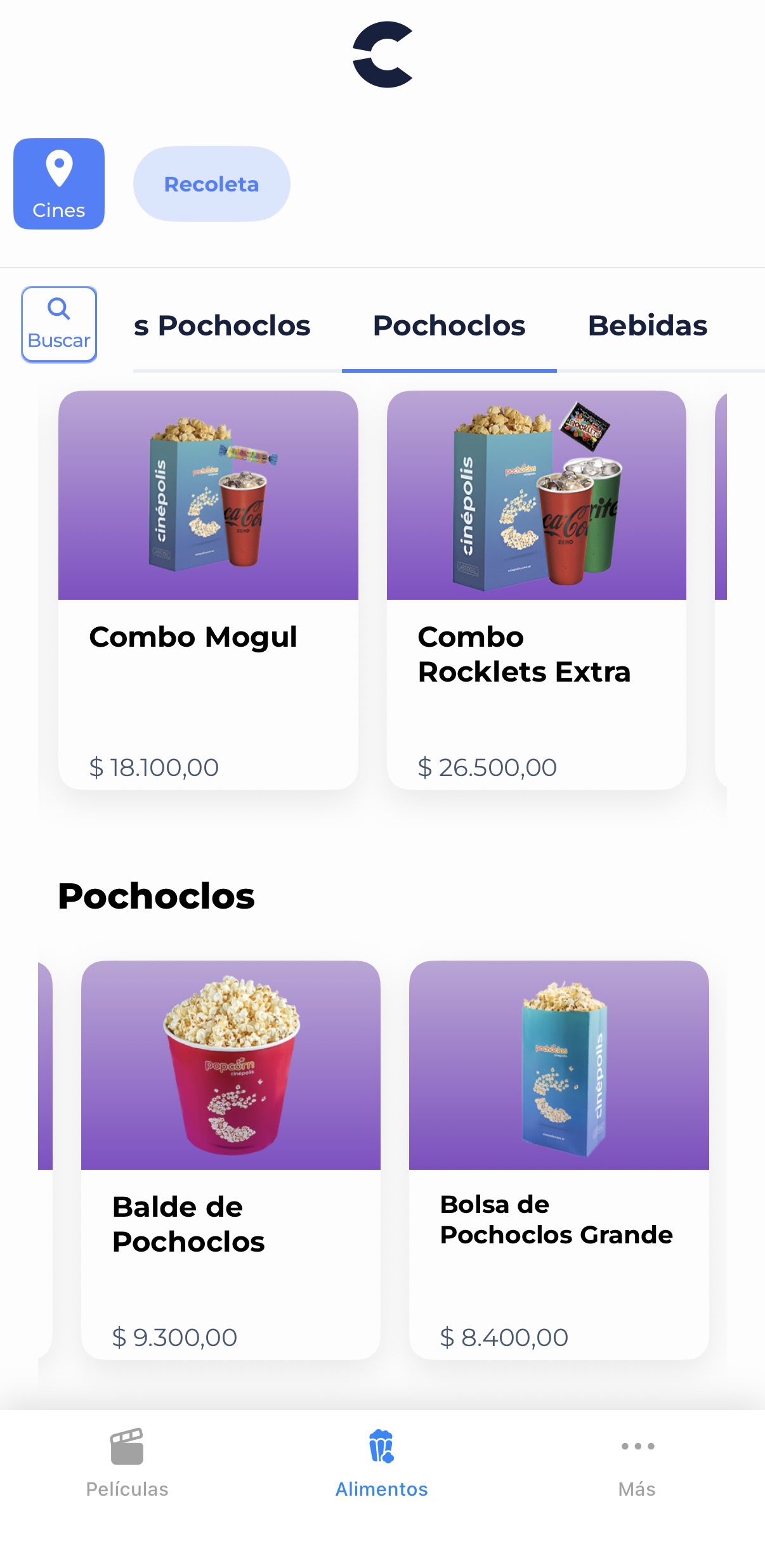
Task: Open the Combo Mogul product card
Action: click(208, 590)
